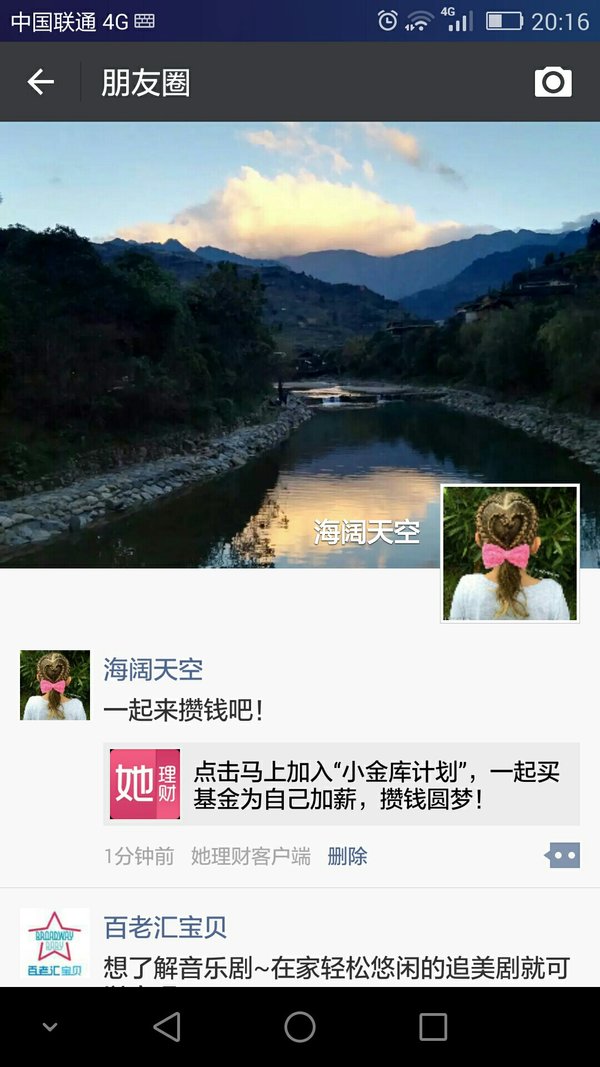Open 海阔天空's avatar beside the post

point(54,685)
